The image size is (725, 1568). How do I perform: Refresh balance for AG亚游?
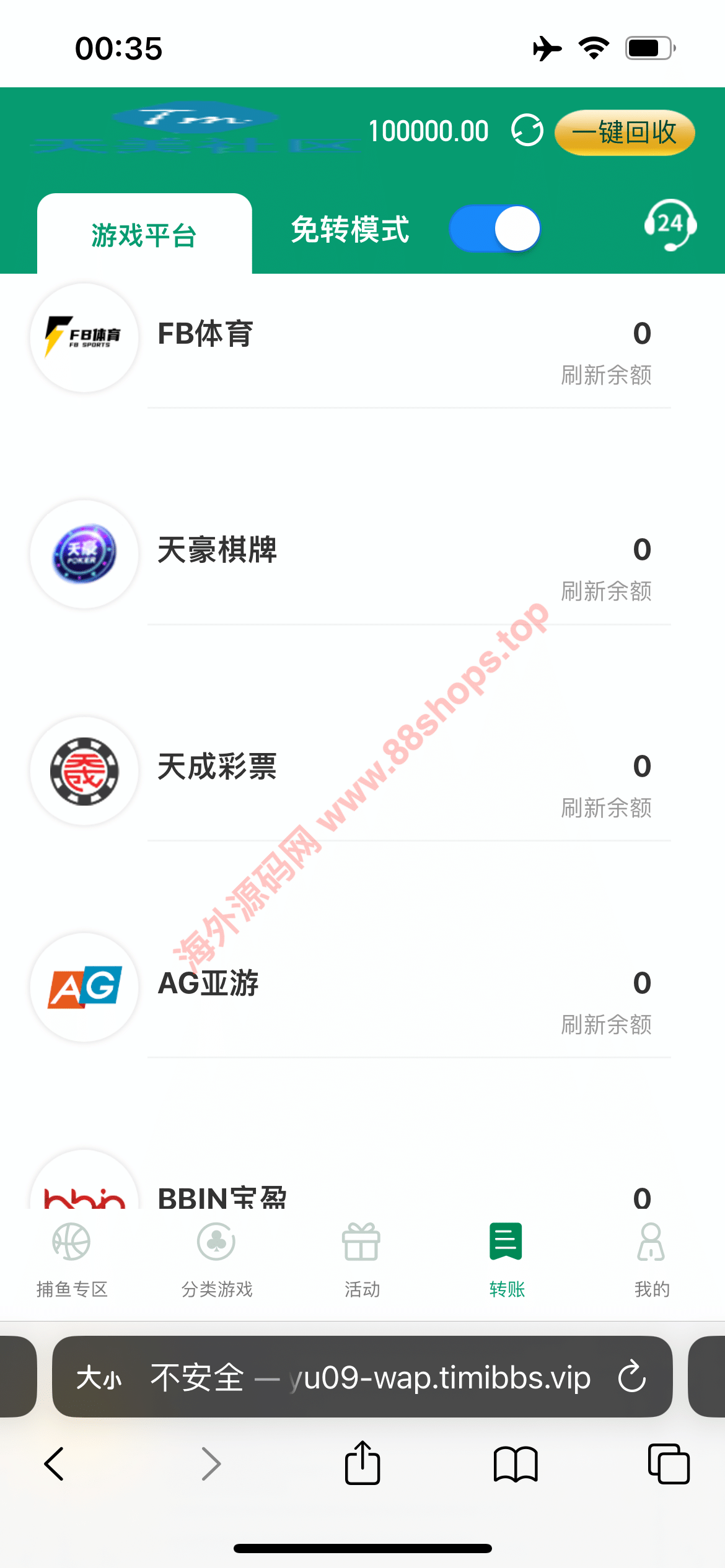tap(605, 1025)
